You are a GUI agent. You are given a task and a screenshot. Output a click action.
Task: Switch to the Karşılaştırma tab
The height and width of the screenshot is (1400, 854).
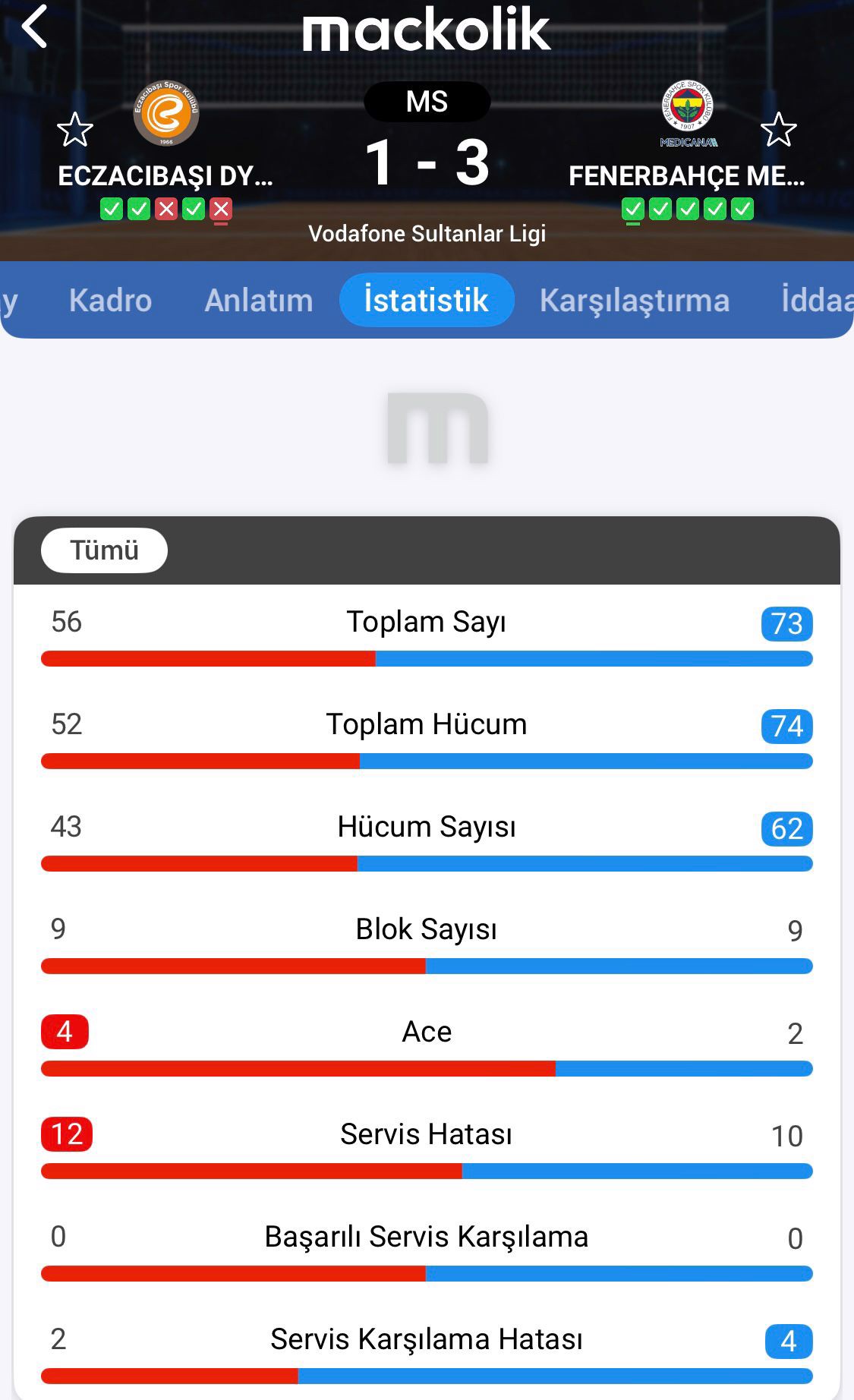click(634, 301)
